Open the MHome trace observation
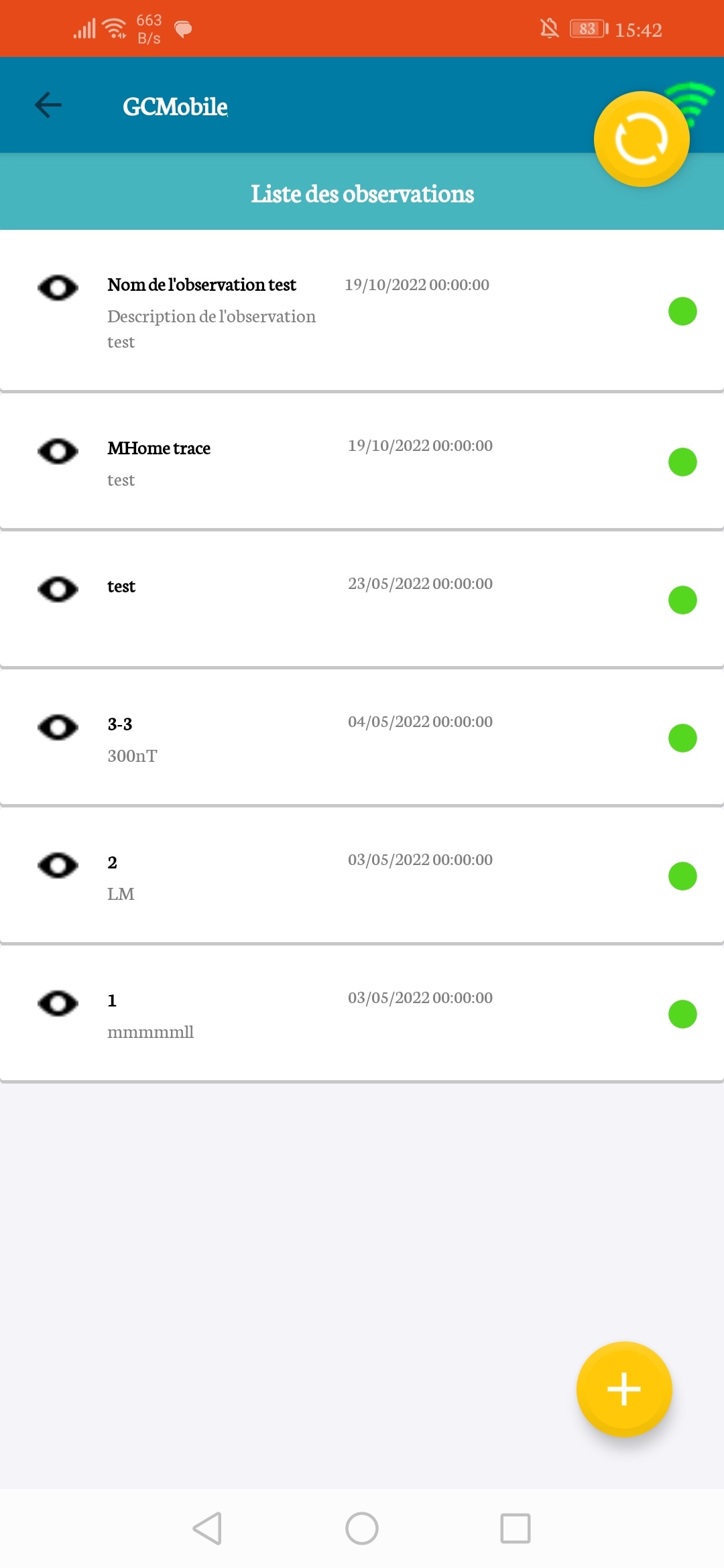Image resolution: width=724 pixels, height=1568 pixels. click(362, 462)
